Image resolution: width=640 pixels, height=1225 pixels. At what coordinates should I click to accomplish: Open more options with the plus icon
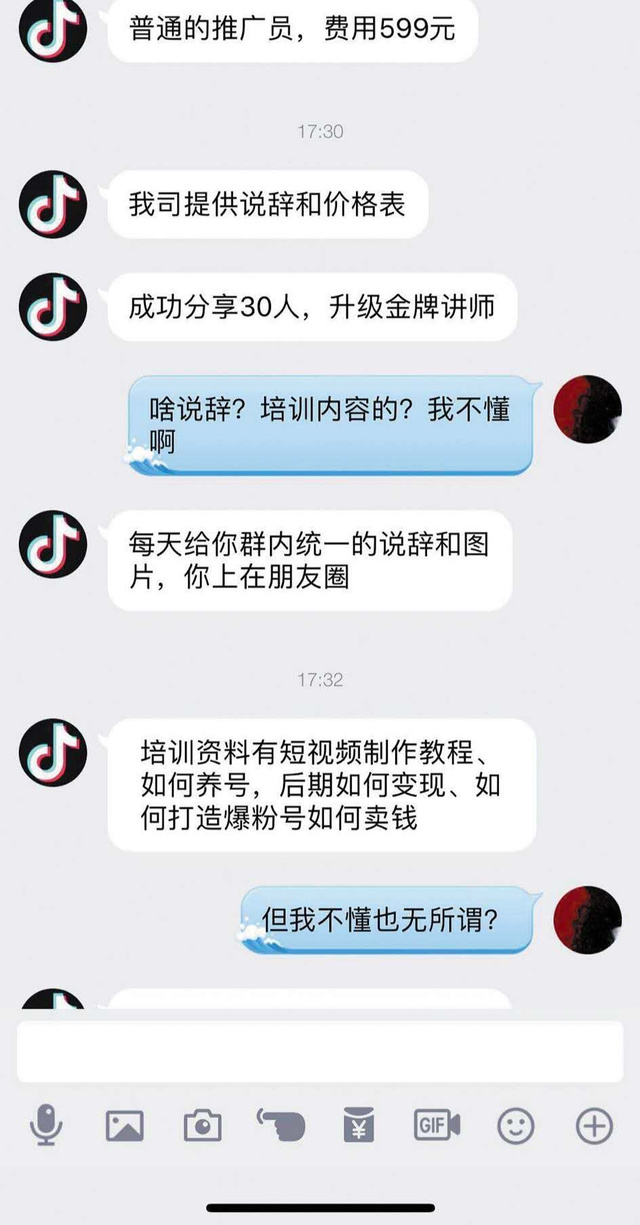(x=594, y=1126)
